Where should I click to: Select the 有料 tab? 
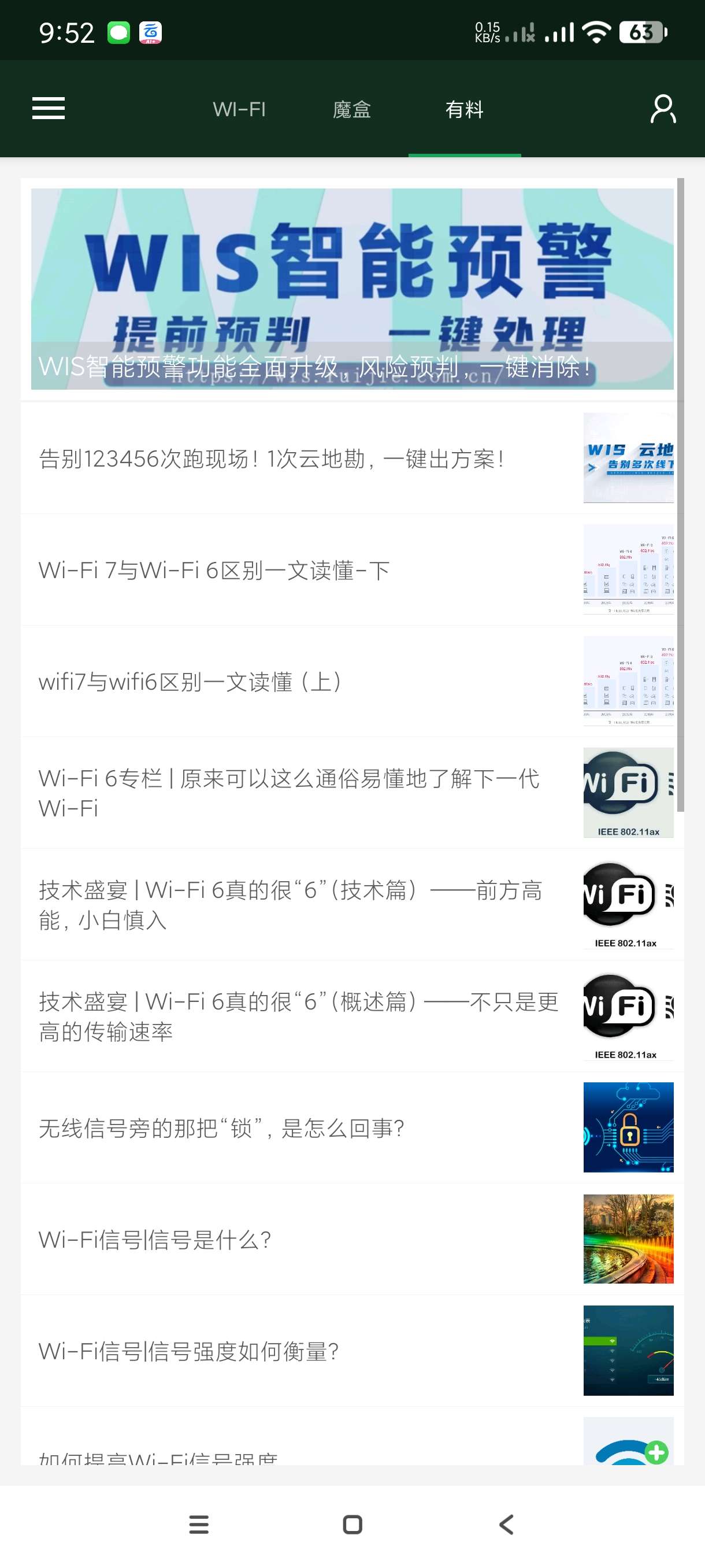tap(464, 110)
